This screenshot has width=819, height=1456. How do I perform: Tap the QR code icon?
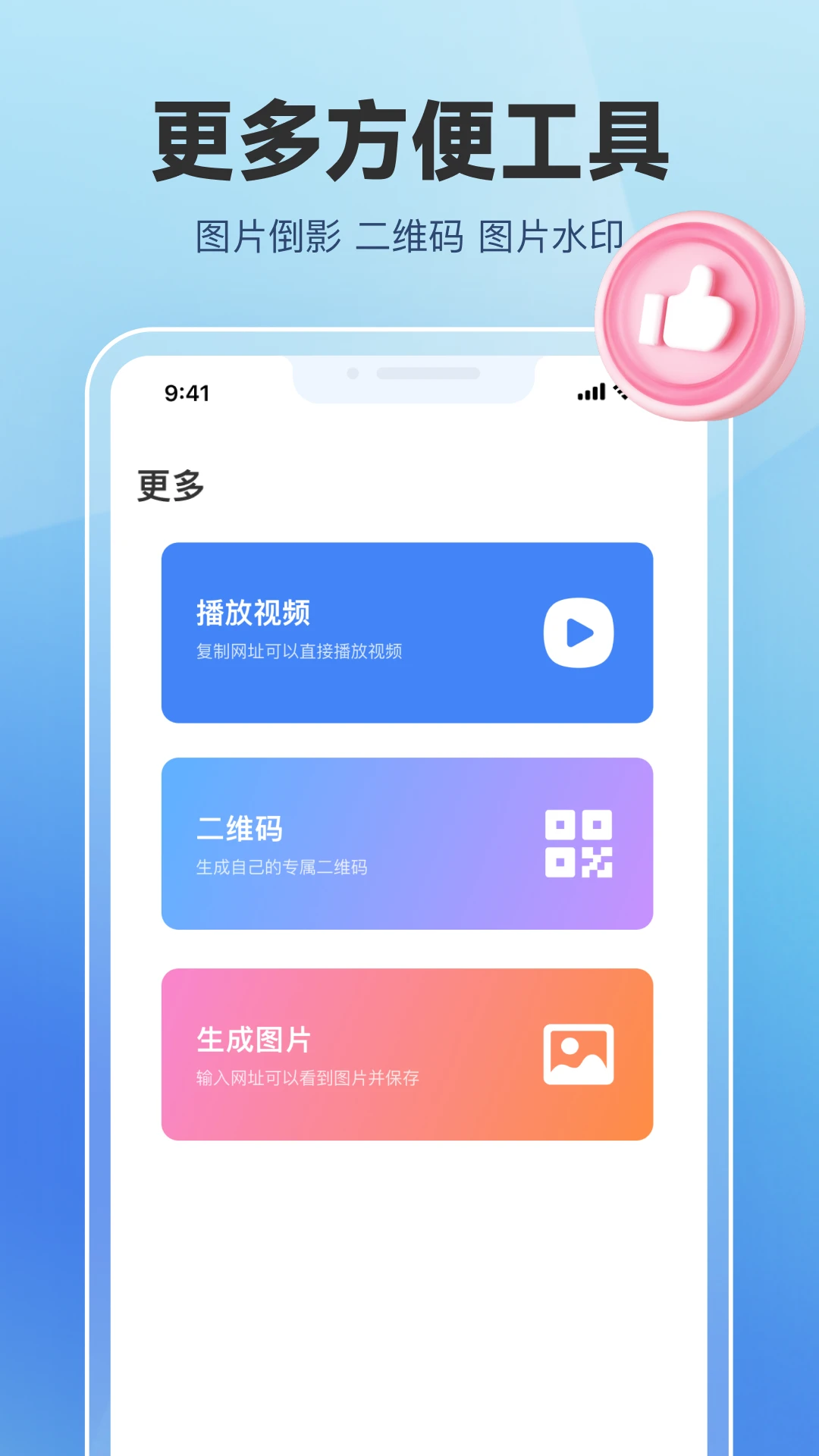[x=579, y=844]
